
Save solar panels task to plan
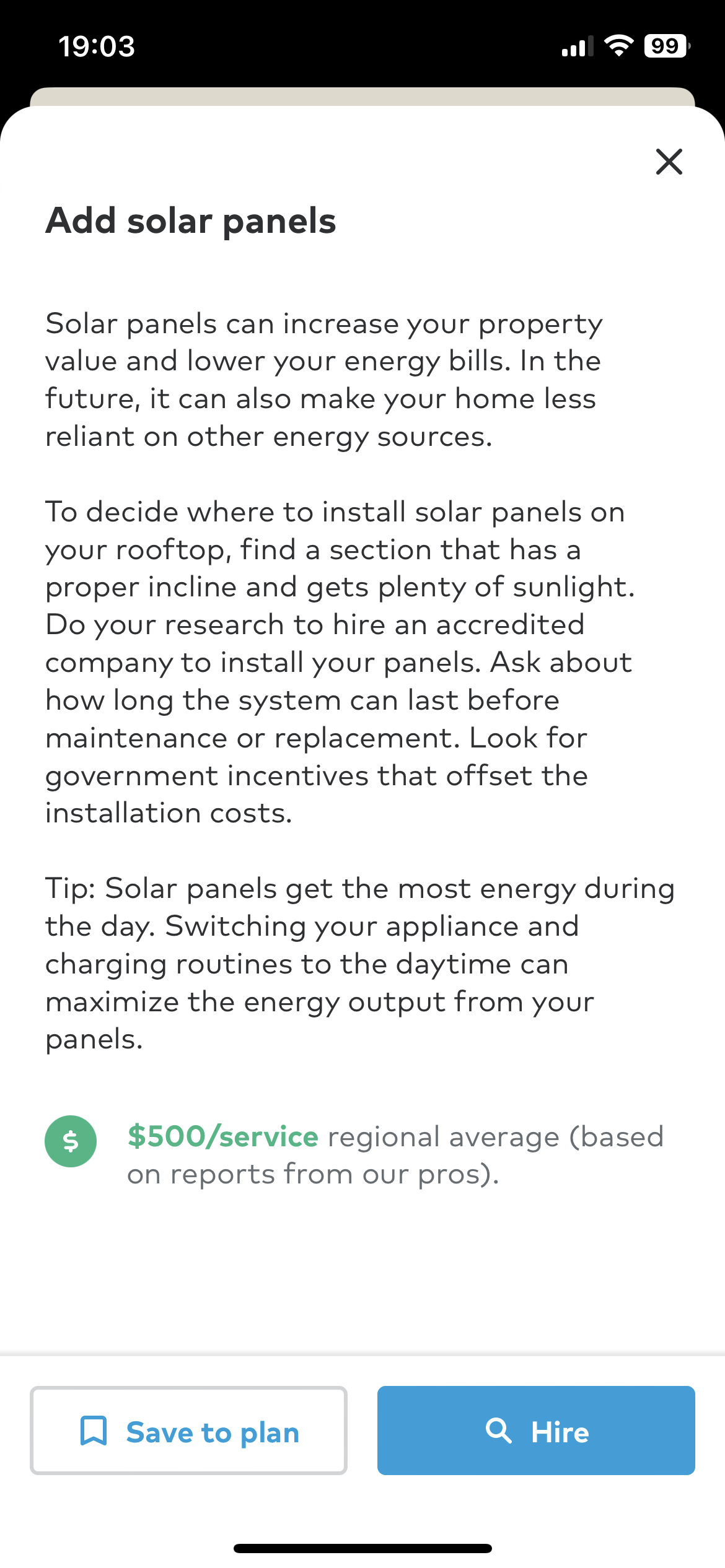pos(188,1431)
